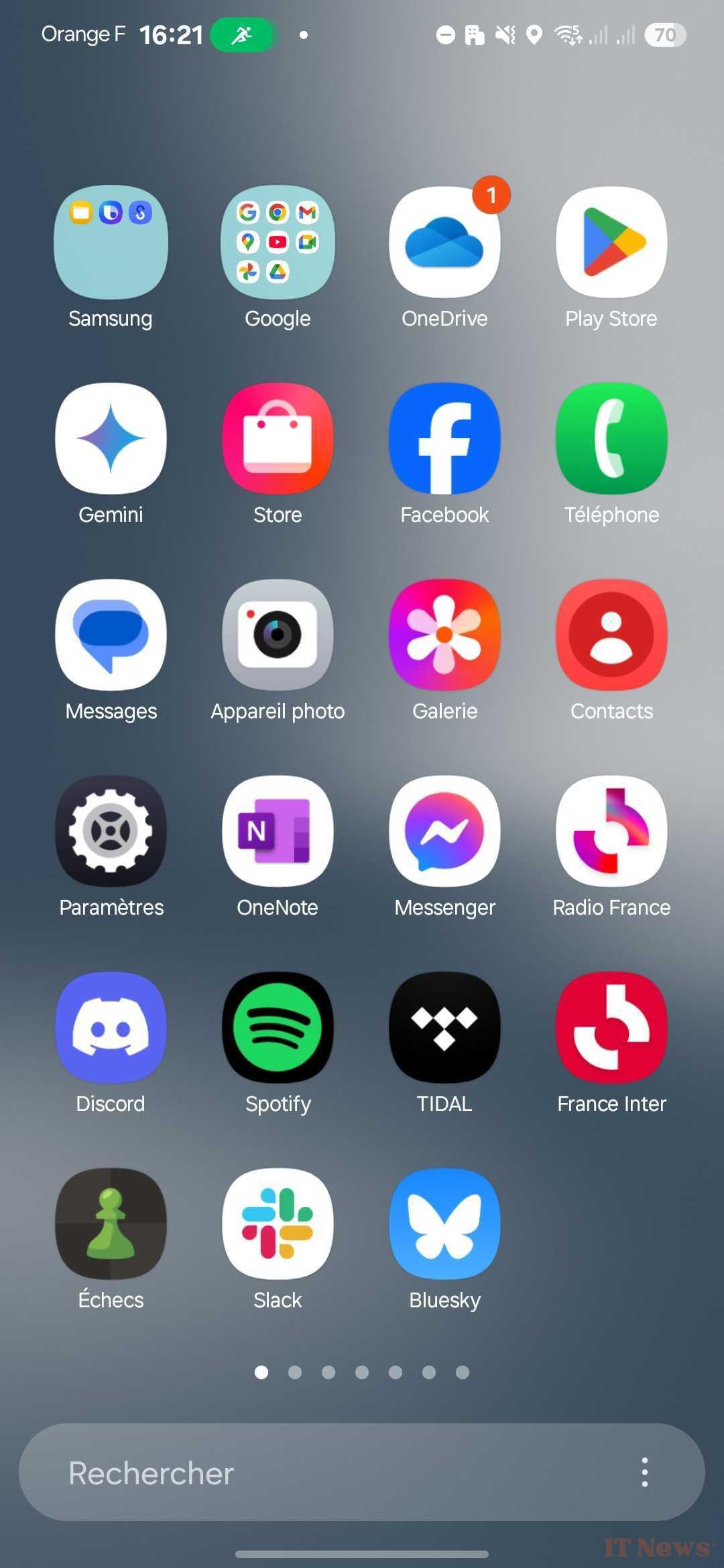Viewport: 724px width, 1568px height.
Task: Launch the Gemini assistant
Action: pos(111,439)
